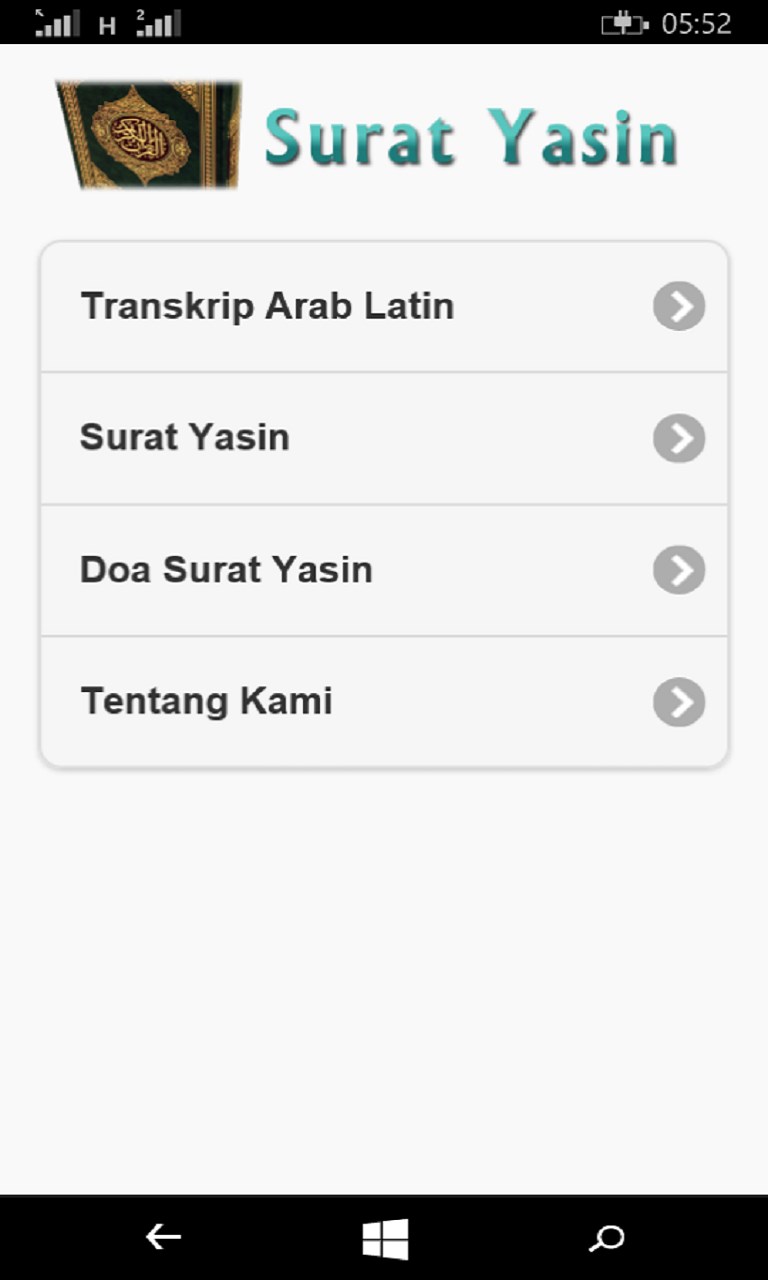The image size is (768, 1280).
Task: Expand the Transkrip Arab Latin chevron
Action: (x=679, y=306)
